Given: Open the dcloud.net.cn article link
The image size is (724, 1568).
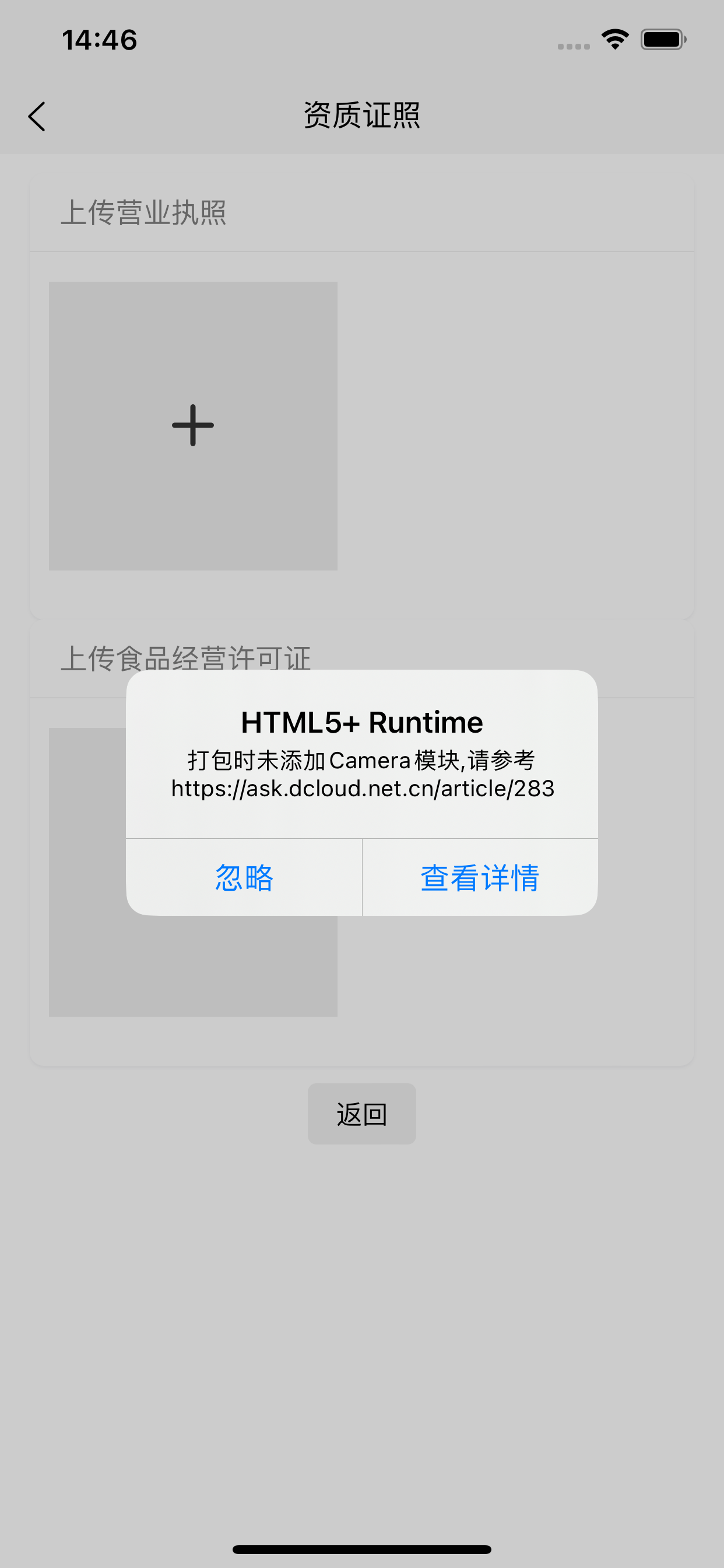Looking at the screenshot, I should tap(362, 788).
